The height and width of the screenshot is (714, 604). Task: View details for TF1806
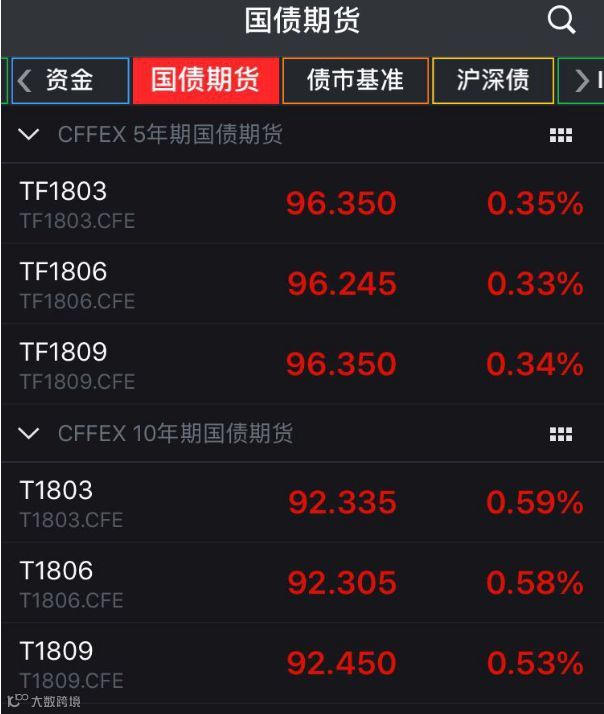pyautogui.click(x=300, y=284)
